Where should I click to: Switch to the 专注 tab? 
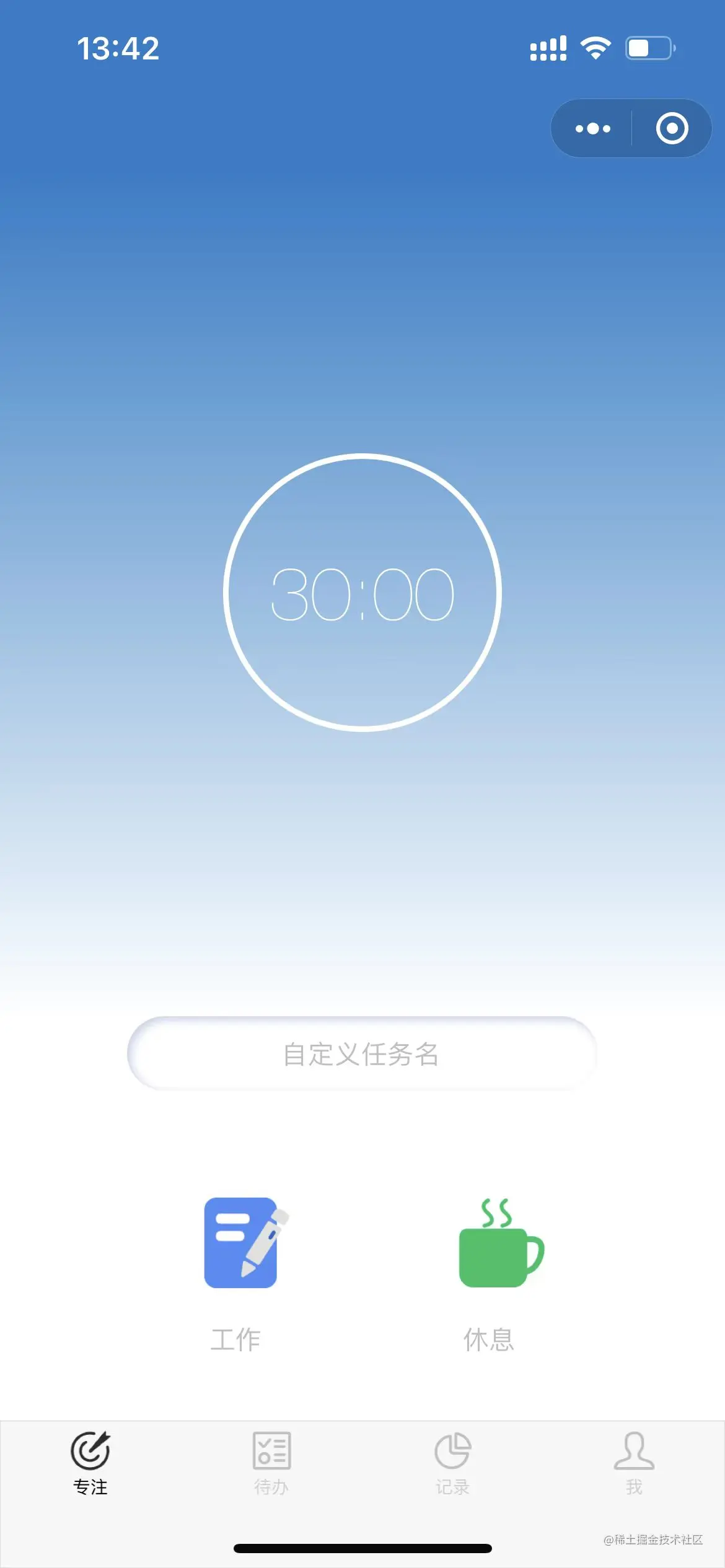90,1463
